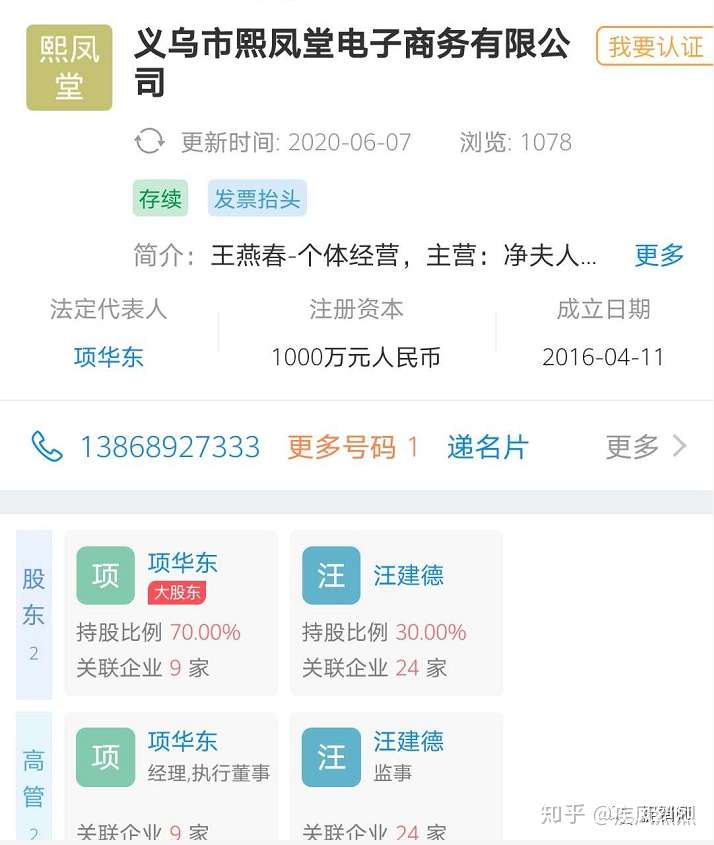
Task: Expand the 简介 with 更多
Action: coord(659,255)
